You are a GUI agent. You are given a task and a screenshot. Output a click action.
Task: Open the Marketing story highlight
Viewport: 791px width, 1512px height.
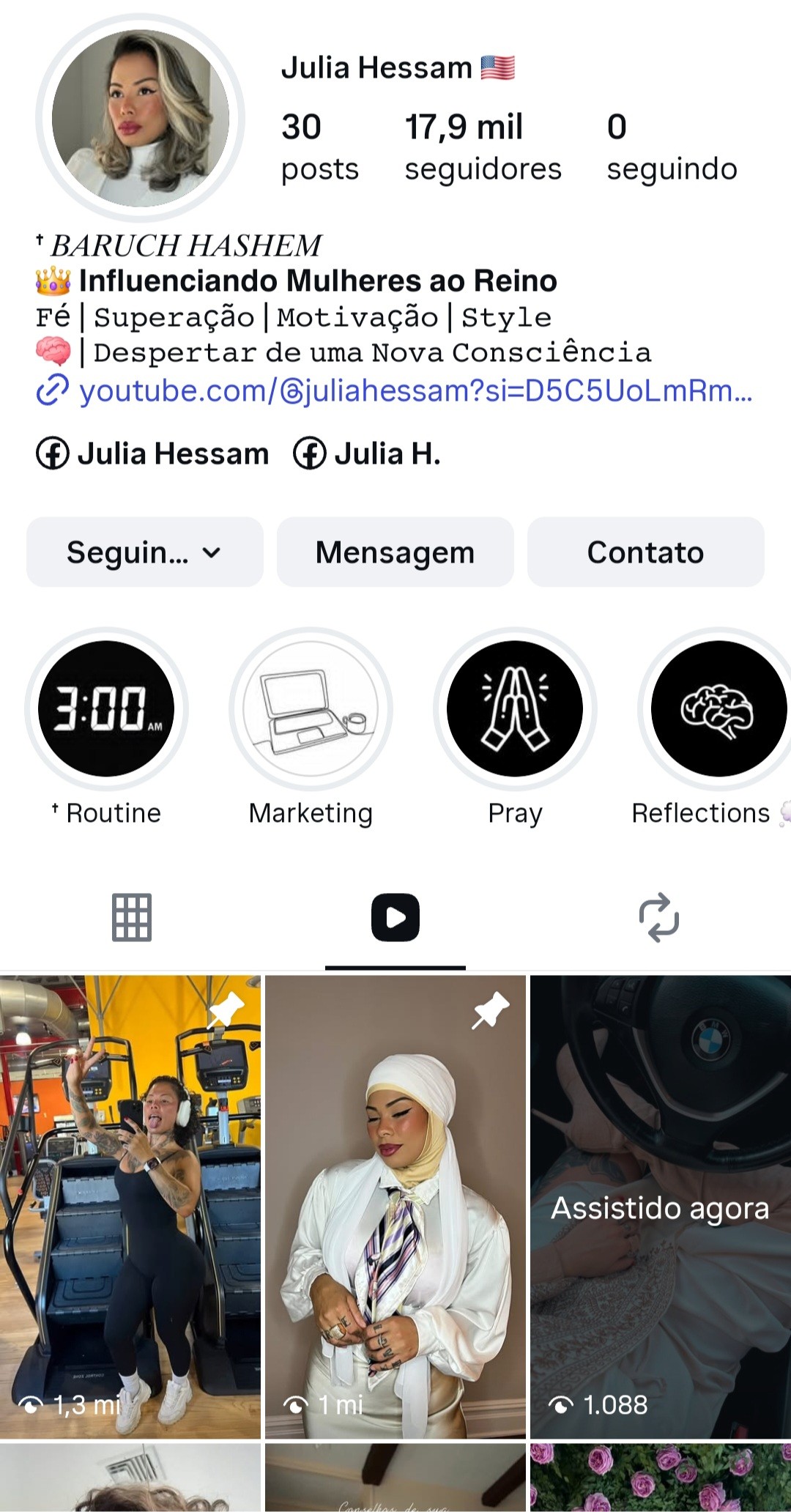click(311, 709)
